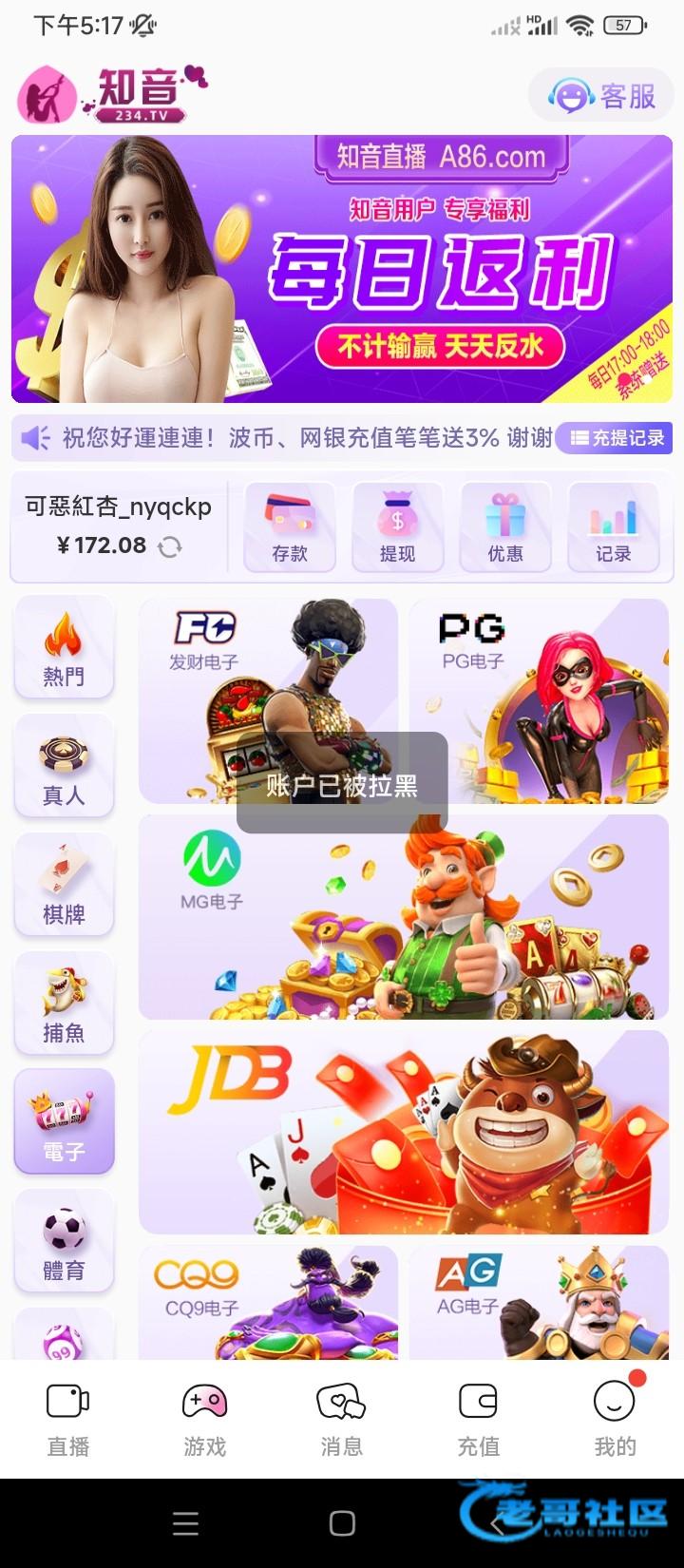
Task: Switch to the 消息 tab
Action: tap(341, 1419)
